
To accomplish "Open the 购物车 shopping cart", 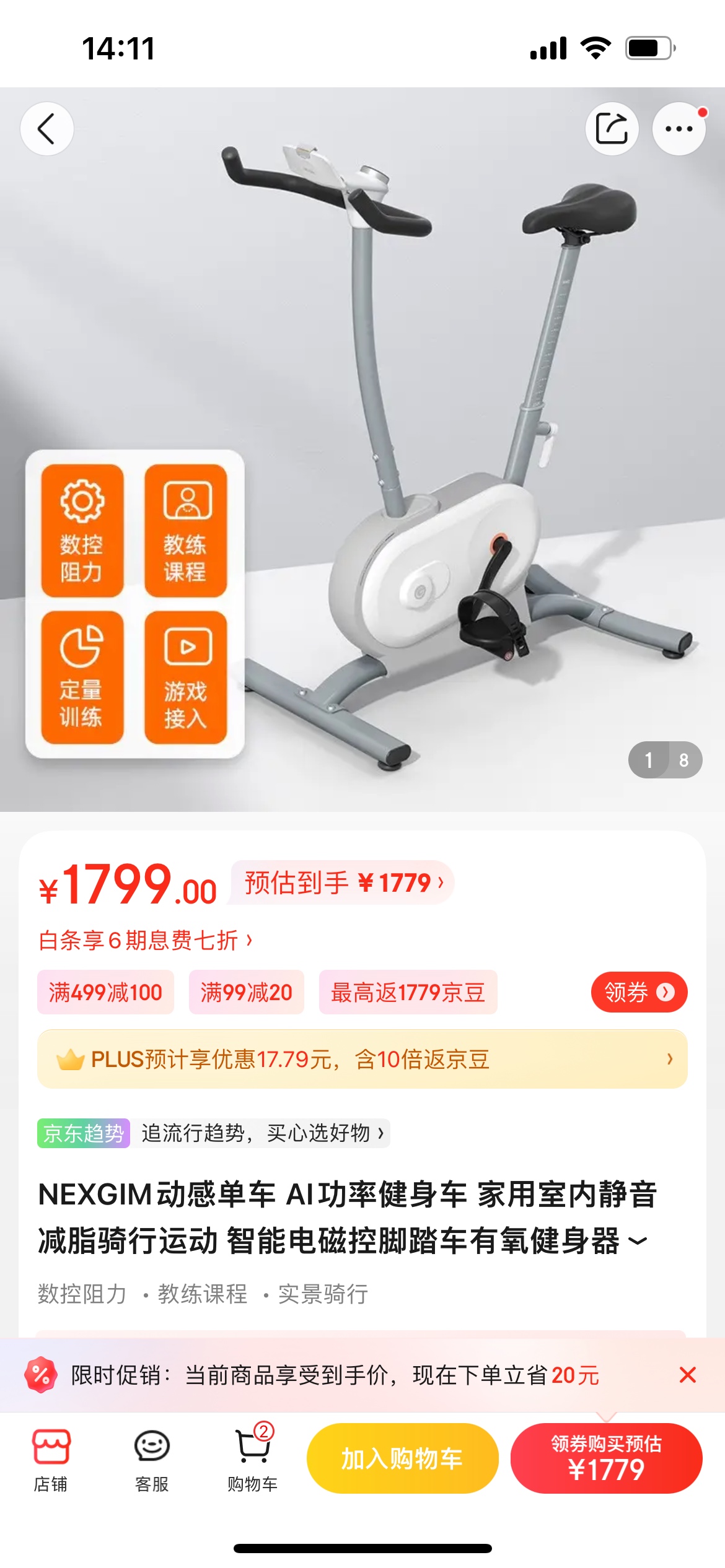I will [253, 1459].
